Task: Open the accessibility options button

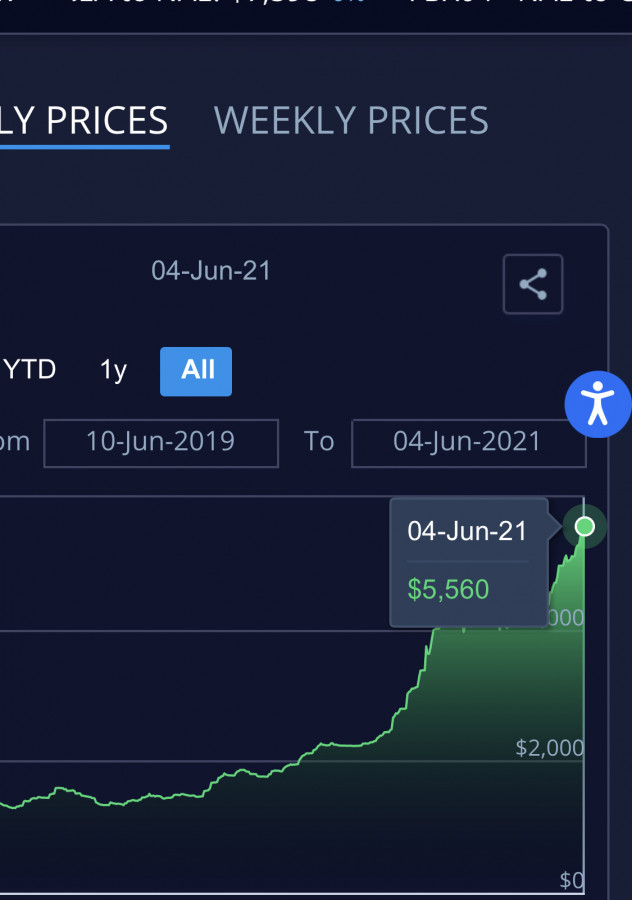Action: (597, 404)
